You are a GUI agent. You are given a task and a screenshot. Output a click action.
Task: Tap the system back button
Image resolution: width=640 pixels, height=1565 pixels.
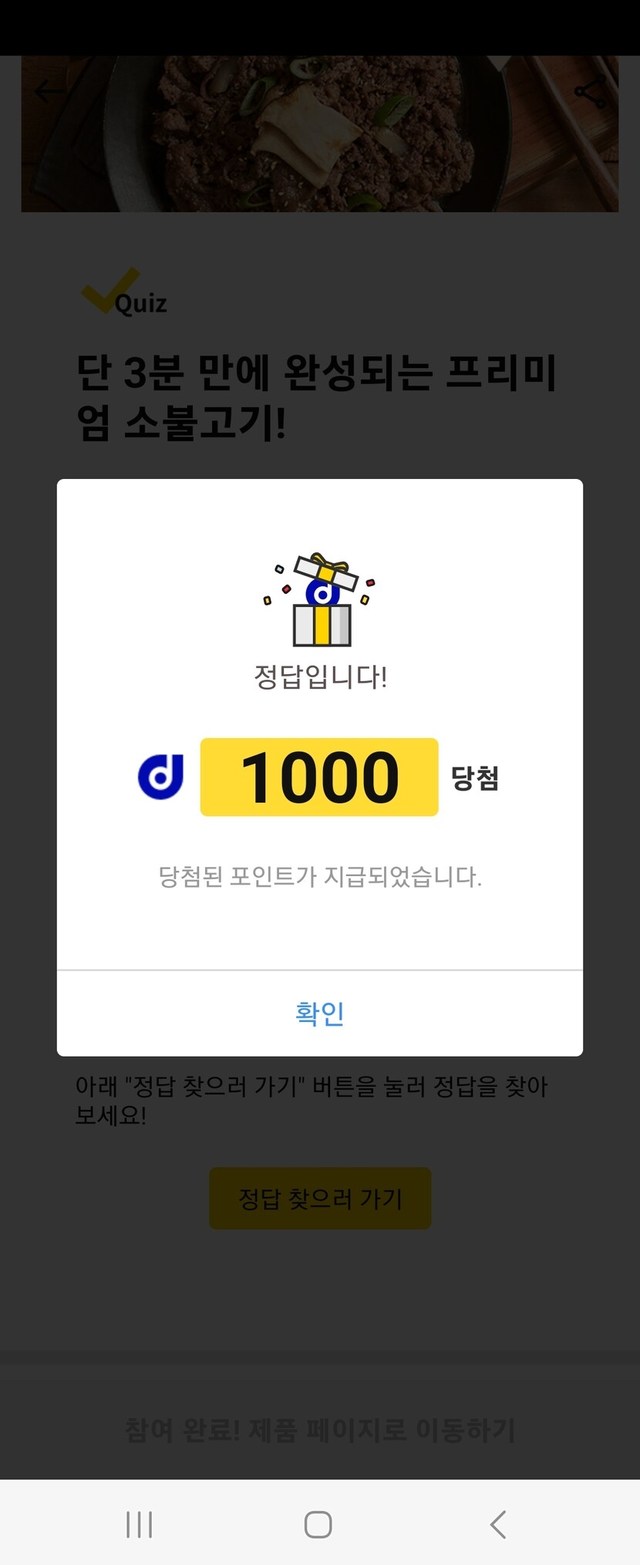[498, 1524]
